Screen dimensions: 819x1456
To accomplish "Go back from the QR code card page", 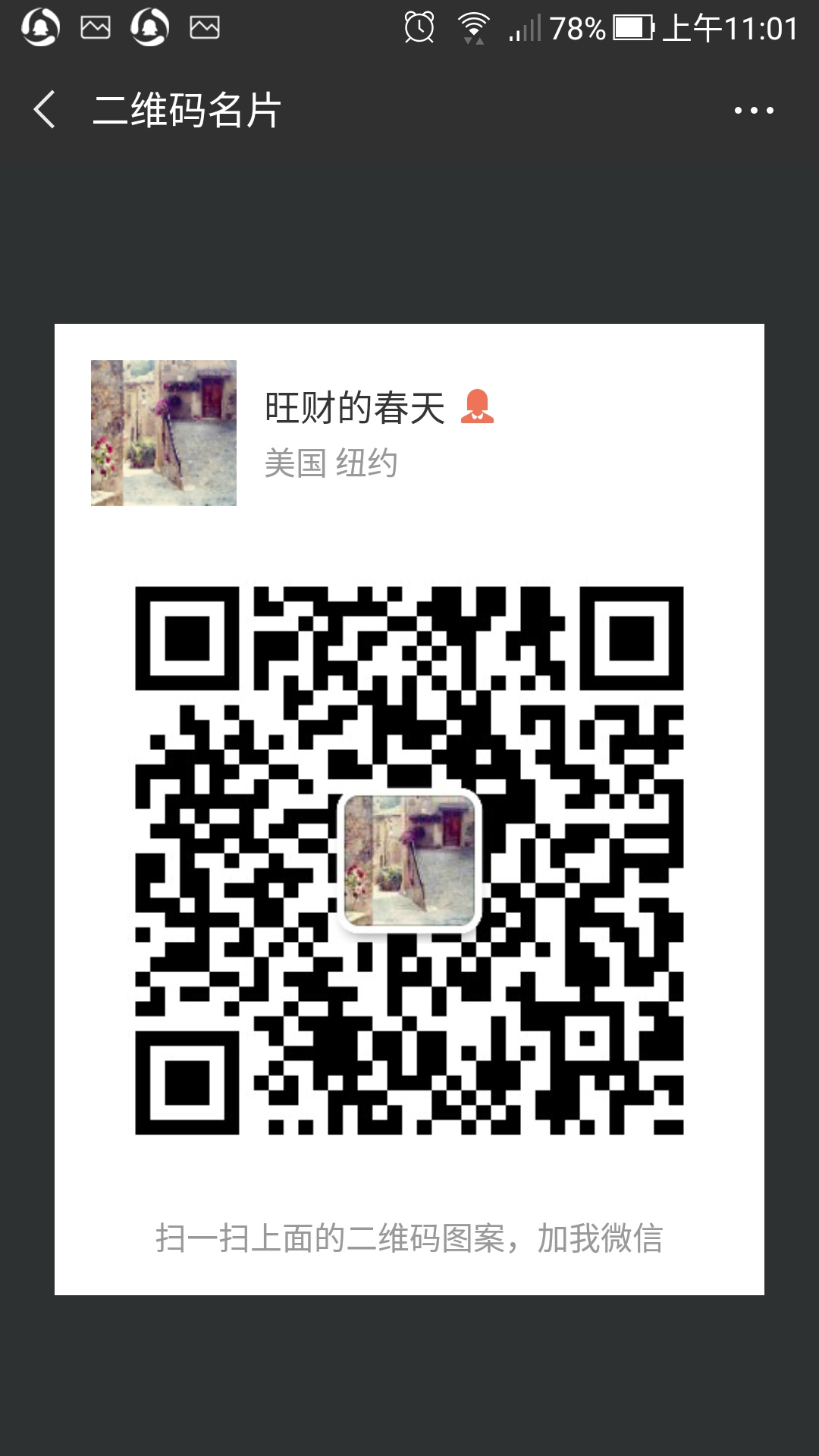I will [x=45, y=110].
